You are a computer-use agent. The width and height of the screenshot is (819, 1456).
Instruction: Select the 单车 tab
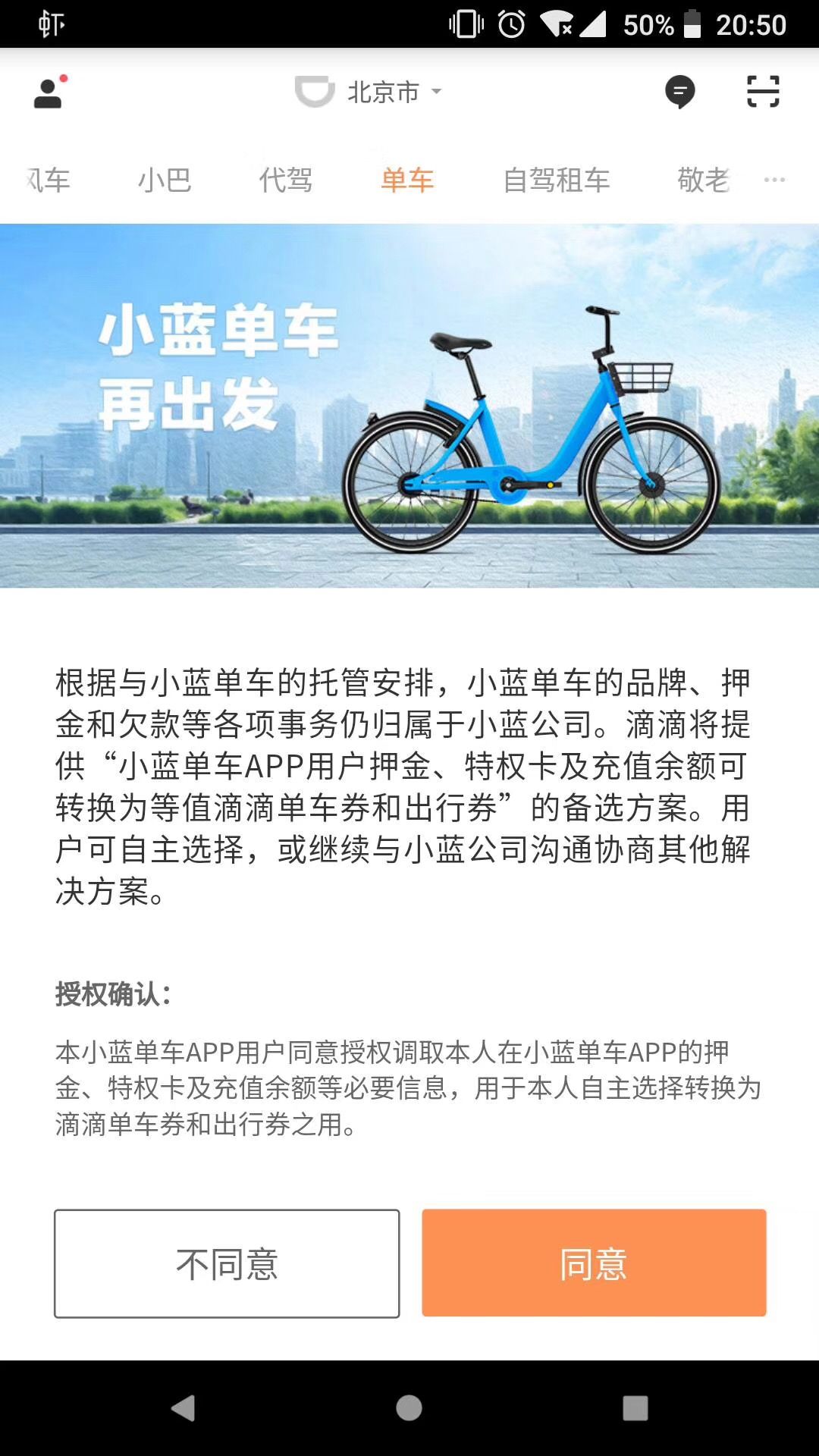pyautogui.click(x=407, y=180)
